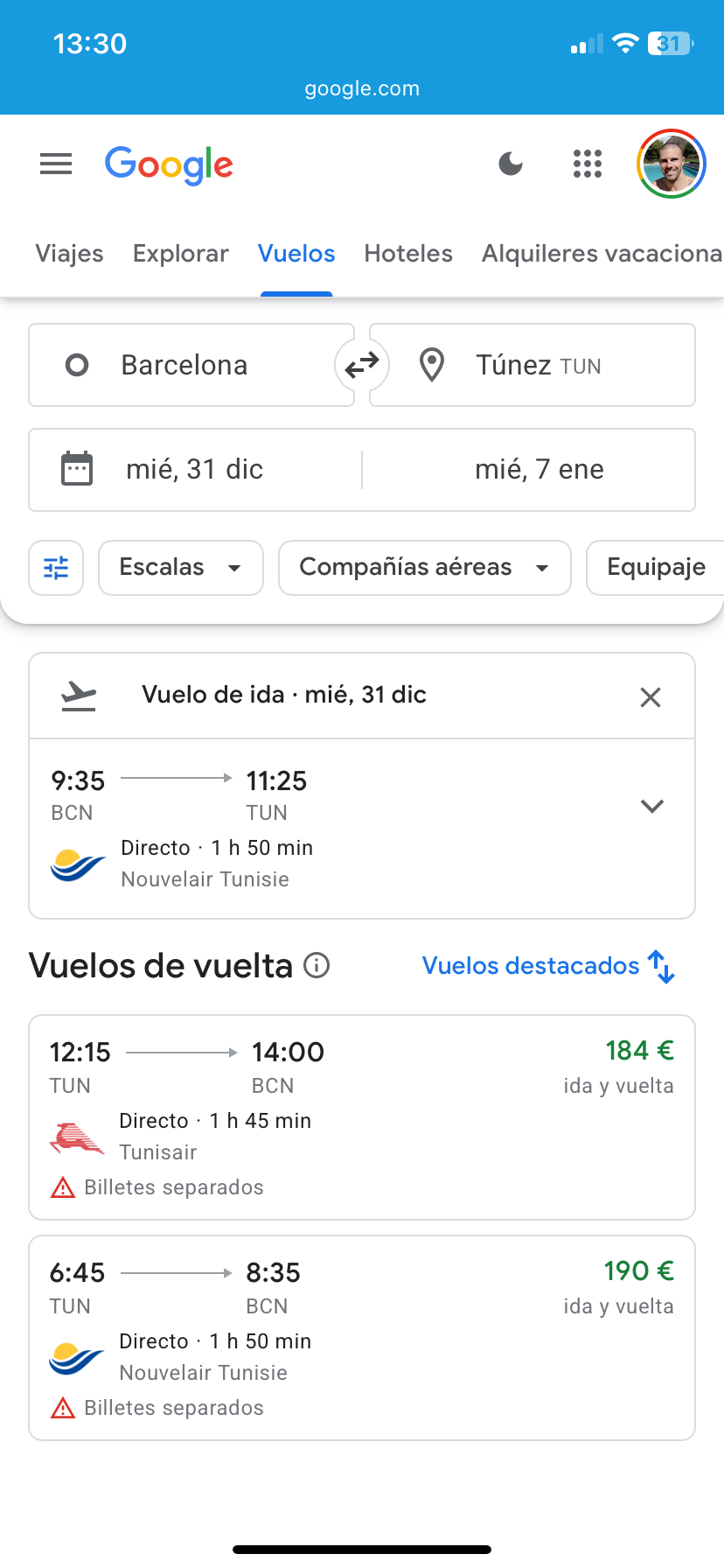Open the Escalas dropdown
Image resolution: width=724 pixels, height=1568 pixels.
180,567
